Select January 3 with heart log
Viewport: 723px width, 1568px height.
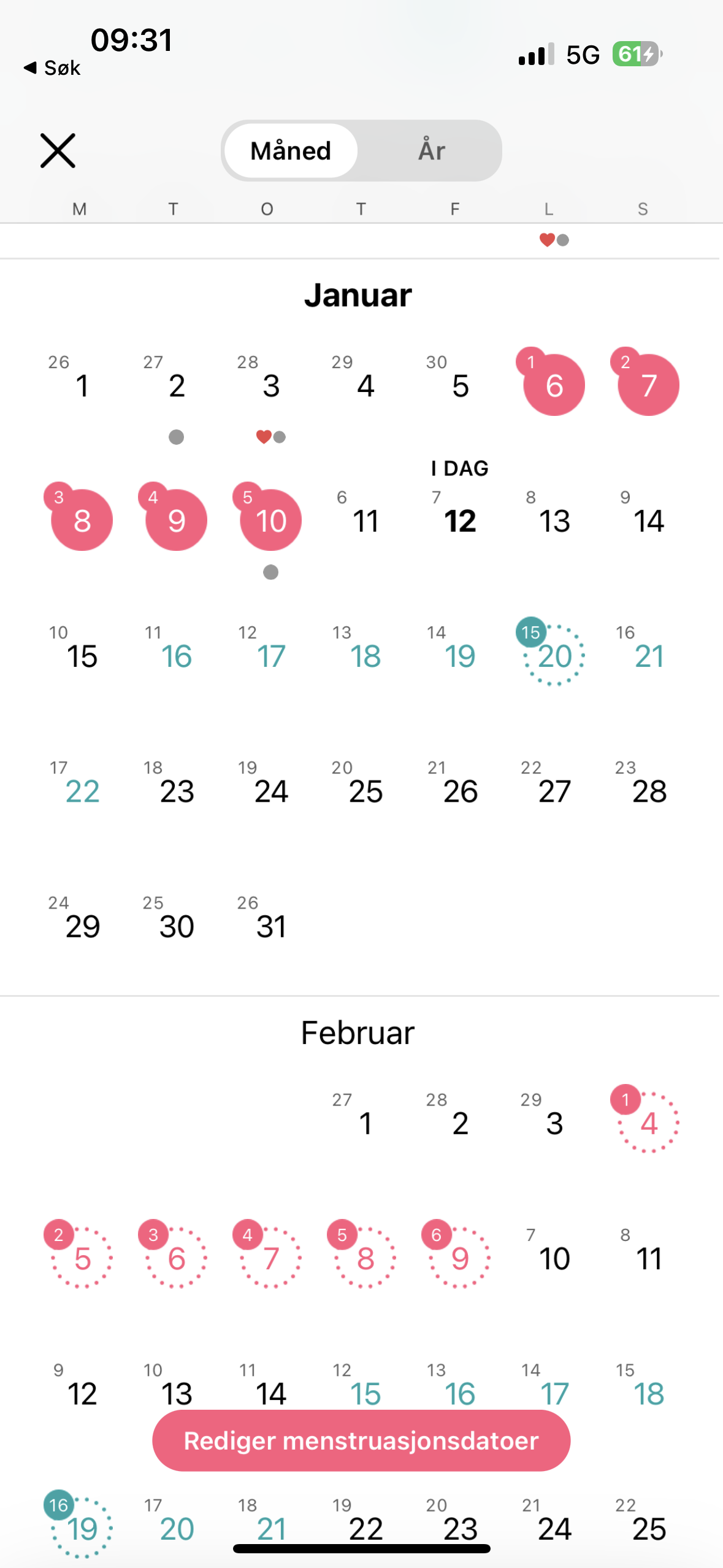(270, 386)
